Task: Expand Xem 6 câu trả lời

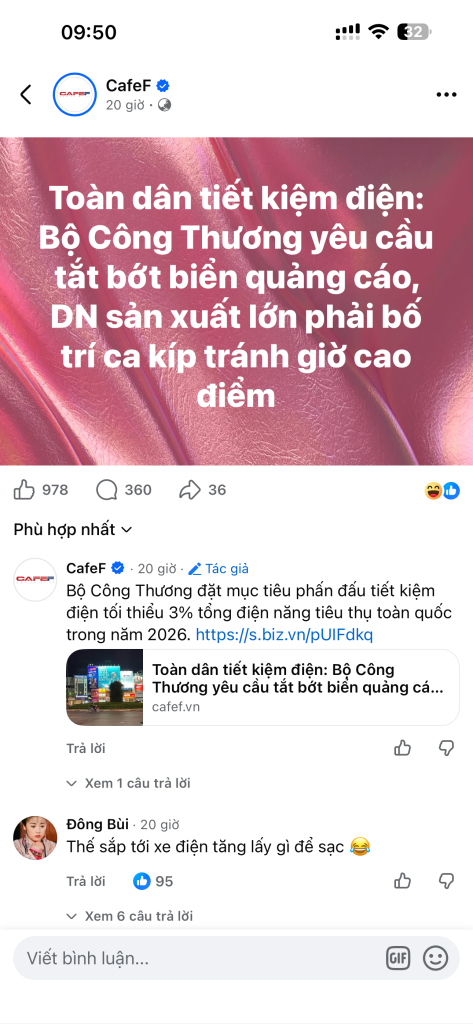Action: coord(131,916)
